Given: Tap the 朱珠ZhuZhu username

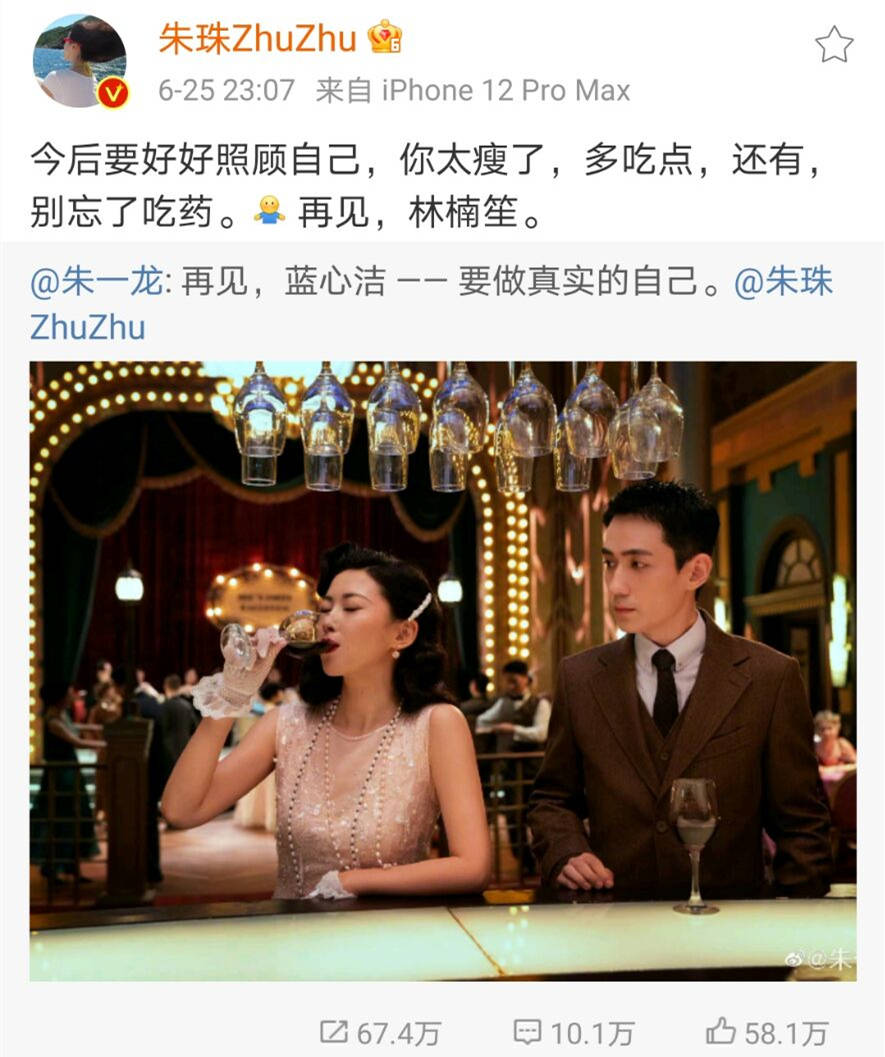Looking at the screenshot, I should pos(257,38).
